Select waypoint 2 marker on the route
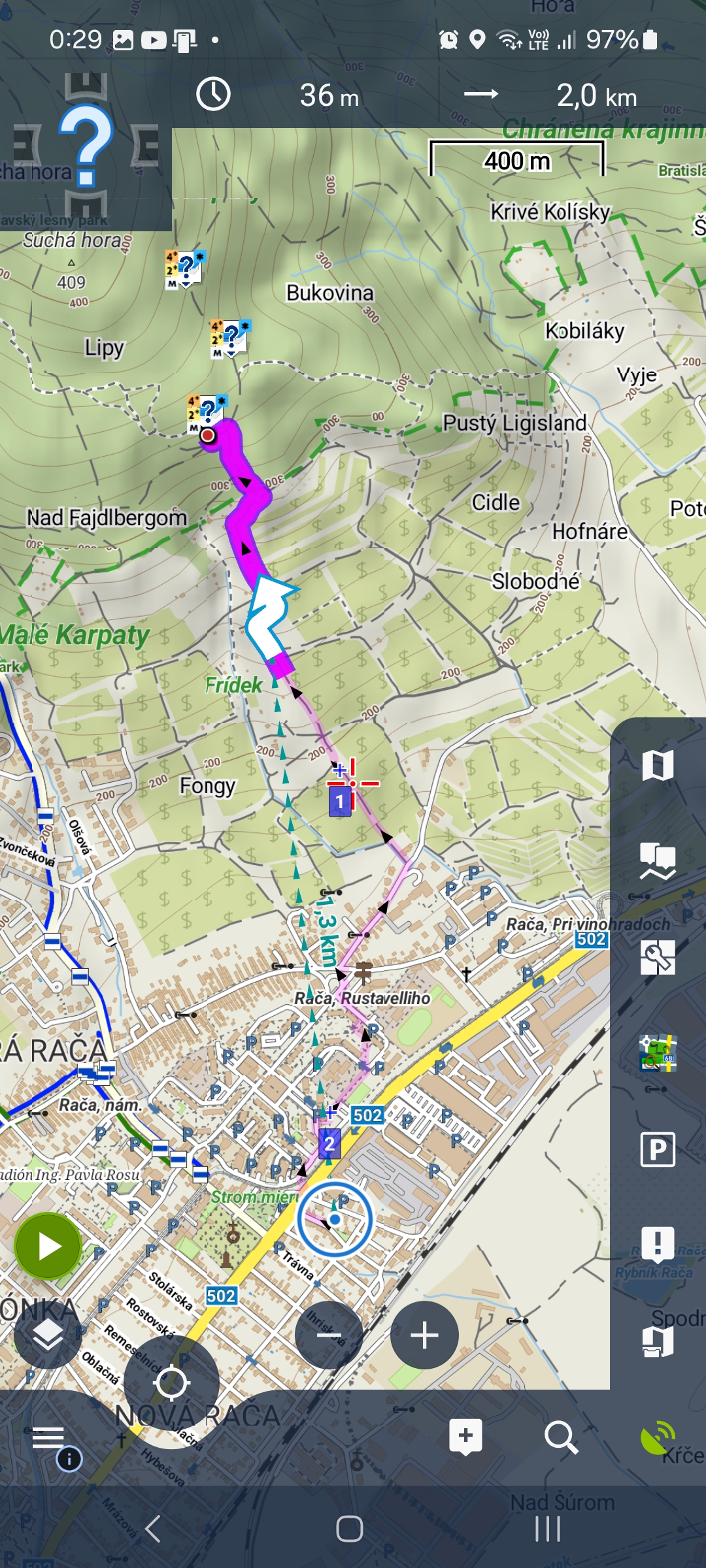Image resolution: width=706 pixels, height=1568 pixels. click(x=329, y=1143)
